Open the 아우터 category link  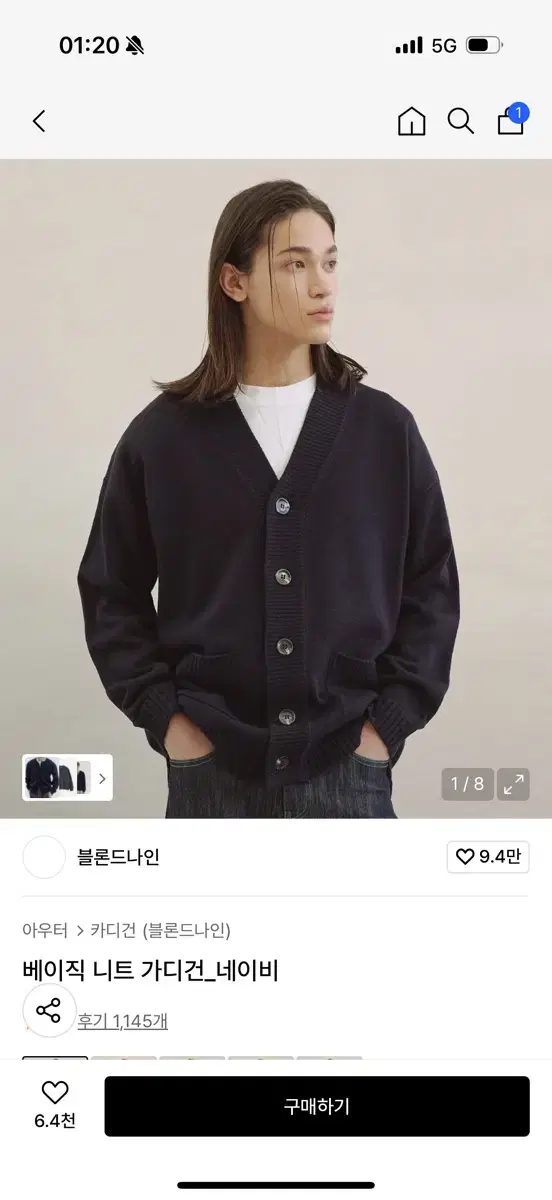click(45, 930)
